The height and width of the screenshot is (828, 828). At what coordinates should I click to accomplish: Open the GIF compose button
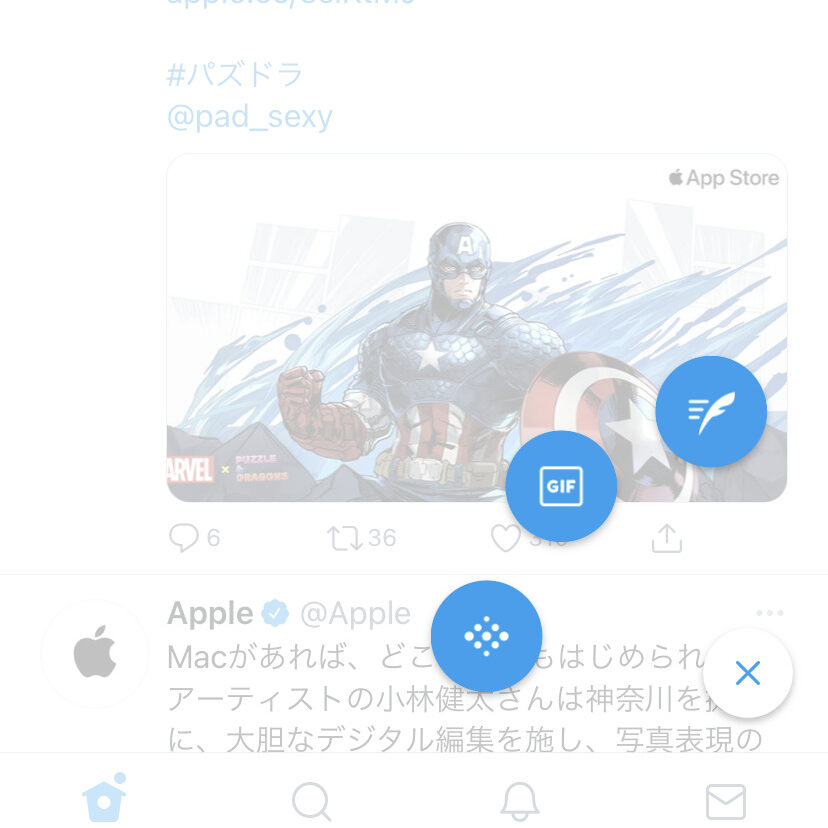coord(561,487)
